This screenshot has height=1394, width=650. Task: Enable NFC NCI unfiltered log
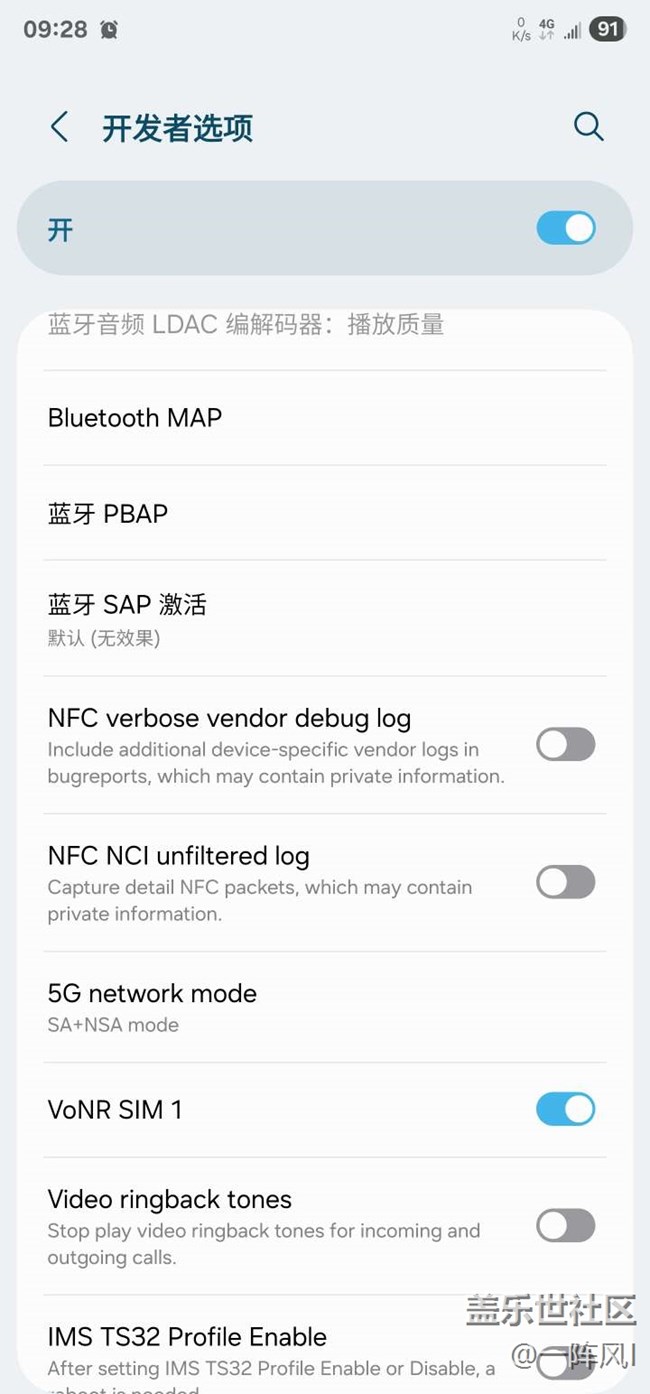pos(565,882)
